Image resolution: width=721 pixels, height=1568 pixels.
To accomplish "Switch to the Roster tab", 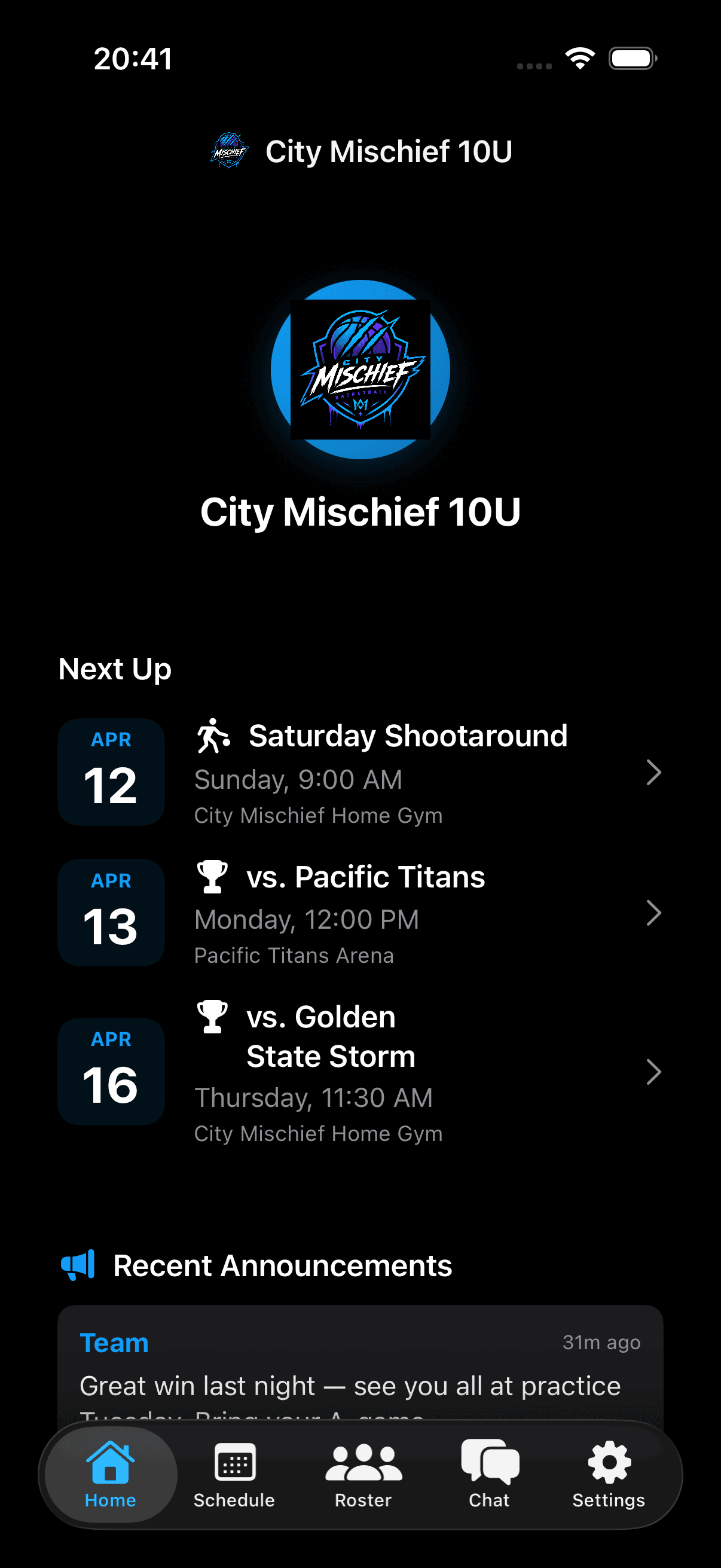I will point(363,1476).
